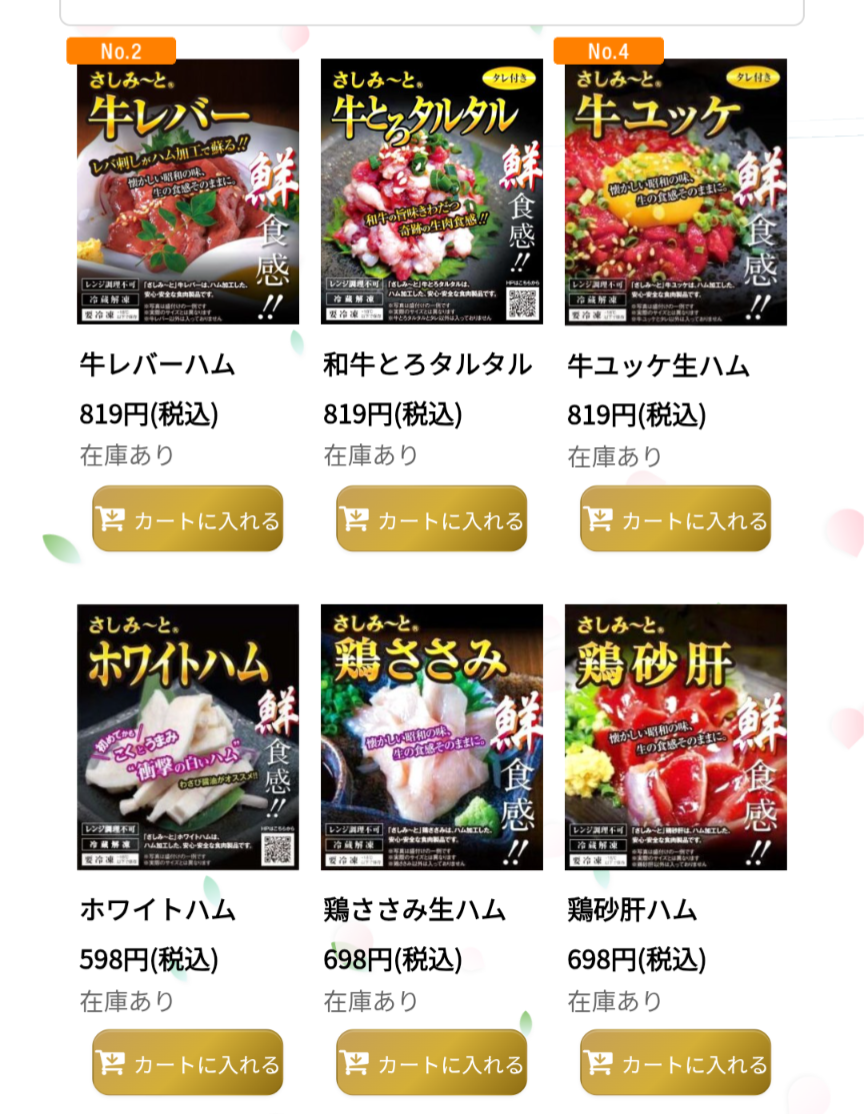Open the 牛レバーハム product image
Viewport: 864px width, 1114px height.
click(188, 192)
